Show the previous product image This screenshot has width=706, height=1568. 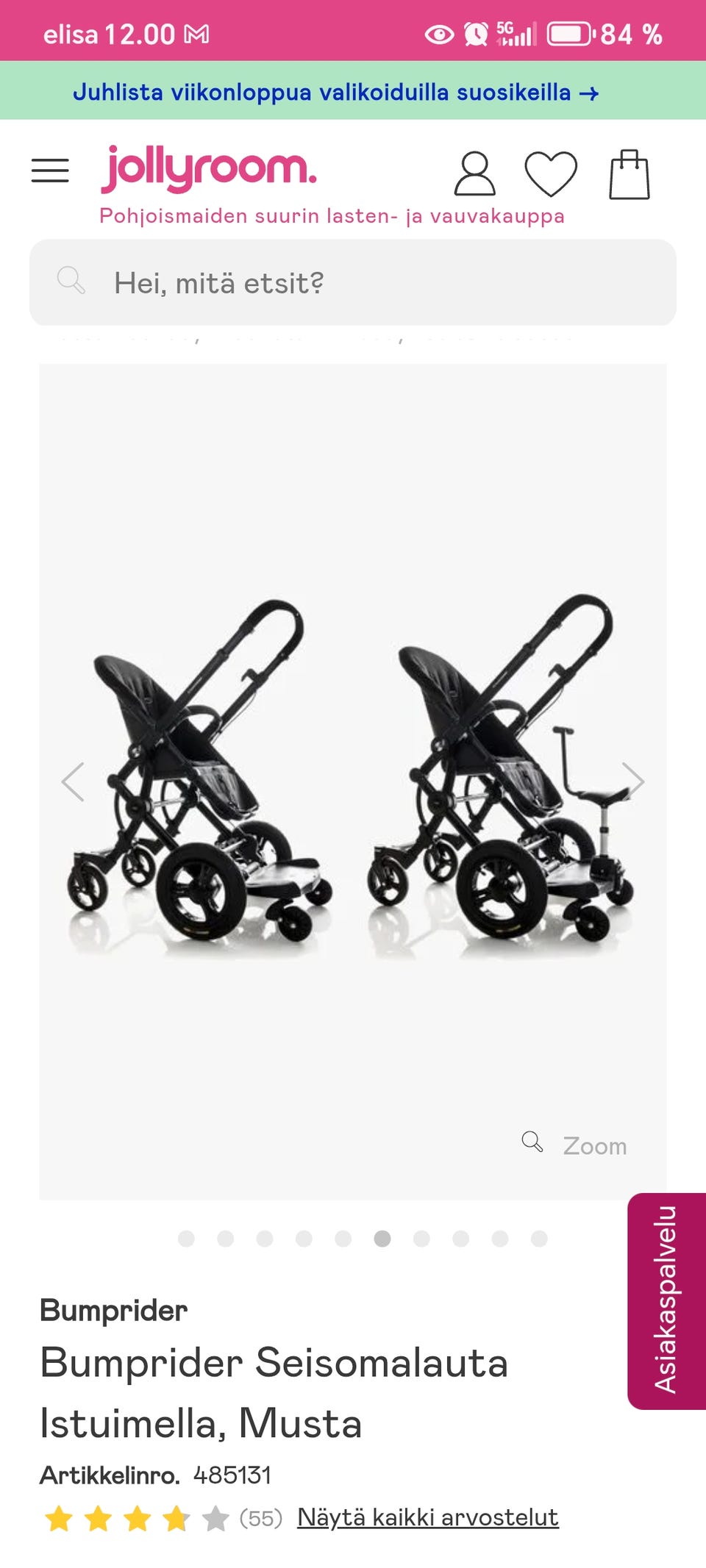(x=73, y=781)
